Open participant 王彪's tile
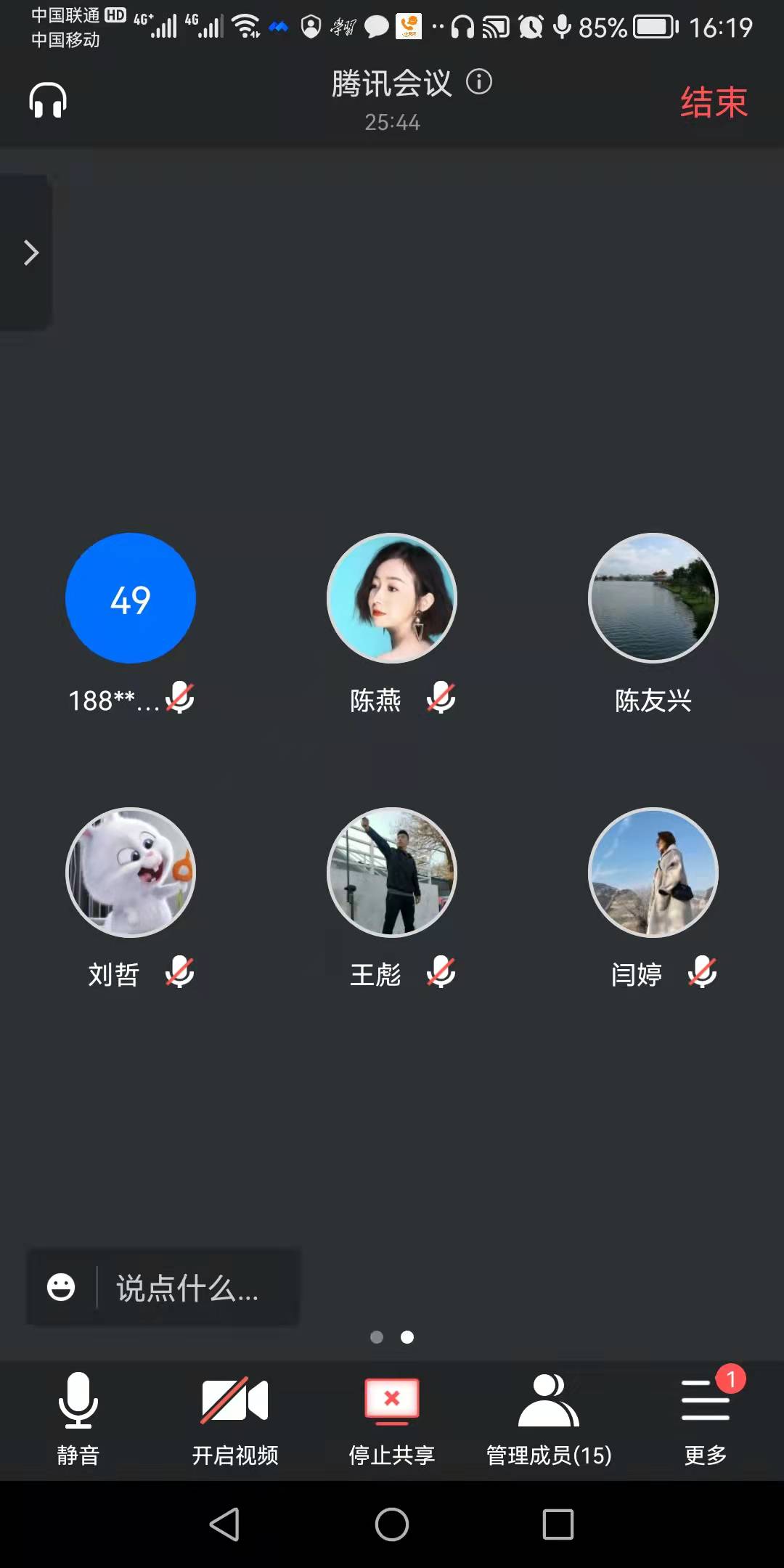Viewport: 784px width, 1568px height. [x=392, y=873]
